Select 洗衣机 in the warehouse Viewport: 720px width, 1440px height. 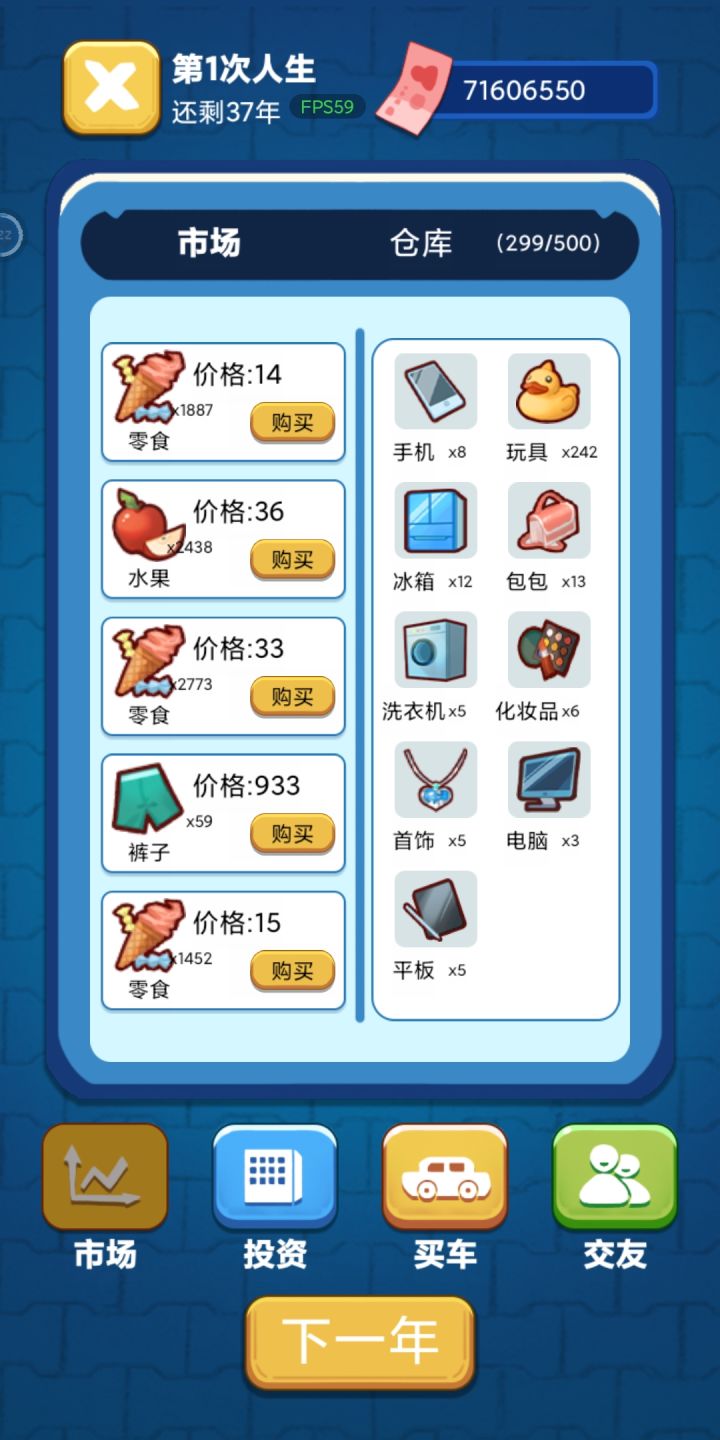[x=436, y=649]
